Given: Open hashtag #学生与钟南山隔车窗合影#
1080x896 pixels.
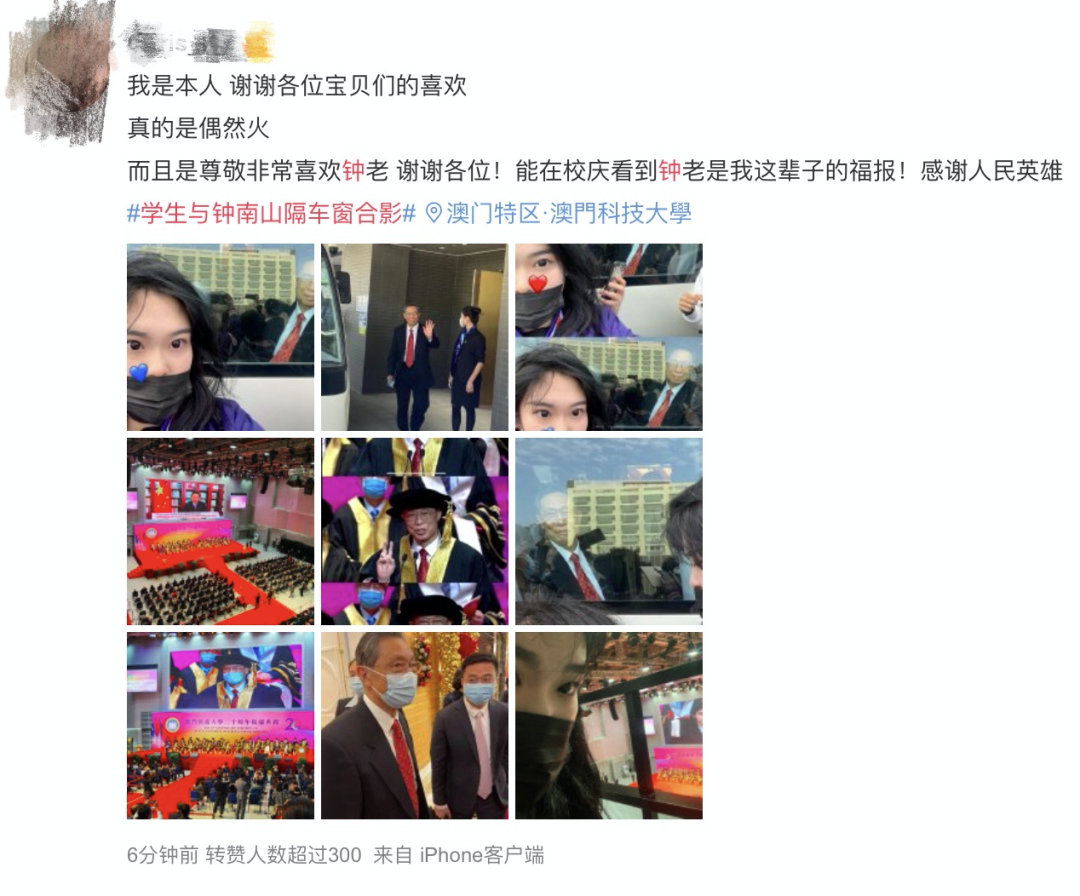Looking at the screenshot, I should point(271,212).
